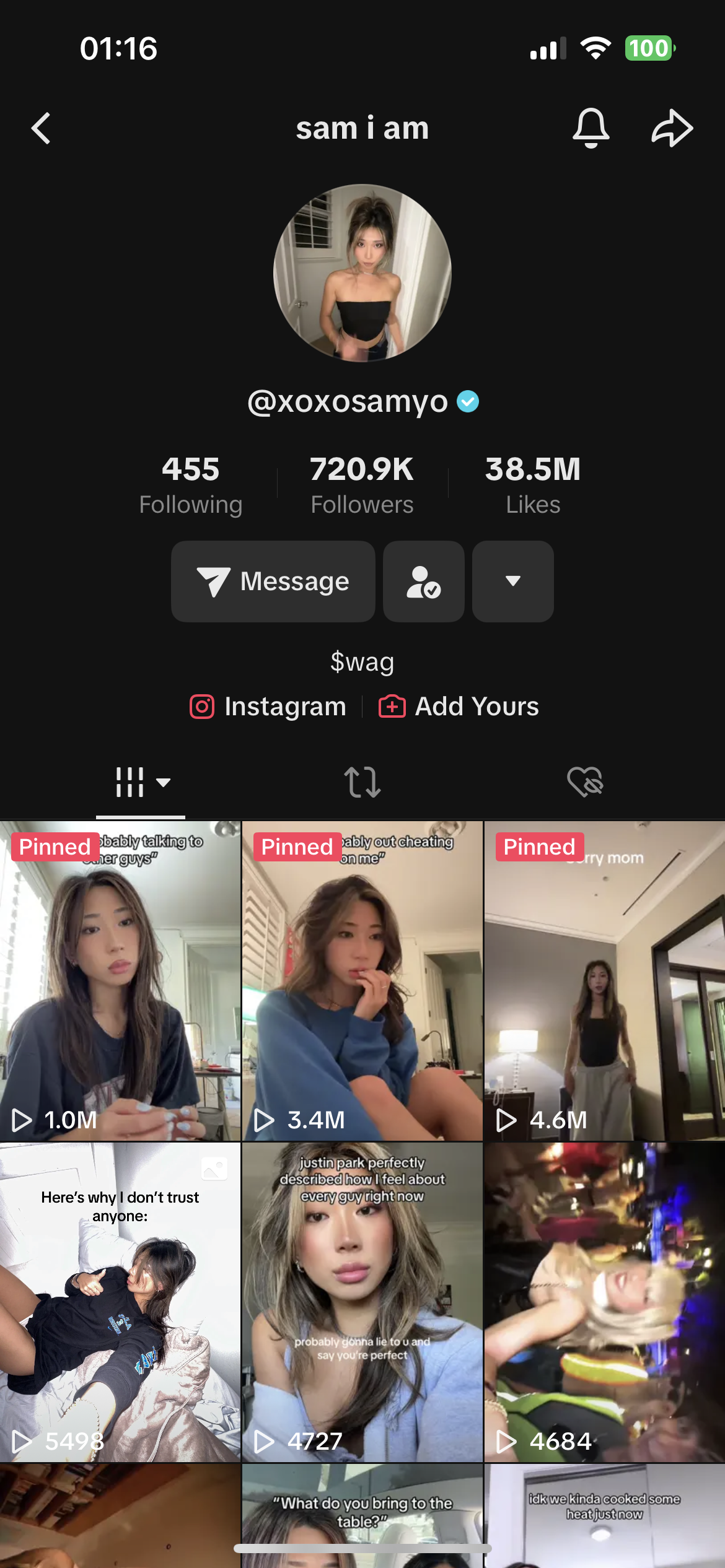Open the "Here's why I don't trust anyone" post

click(120, 1302)
